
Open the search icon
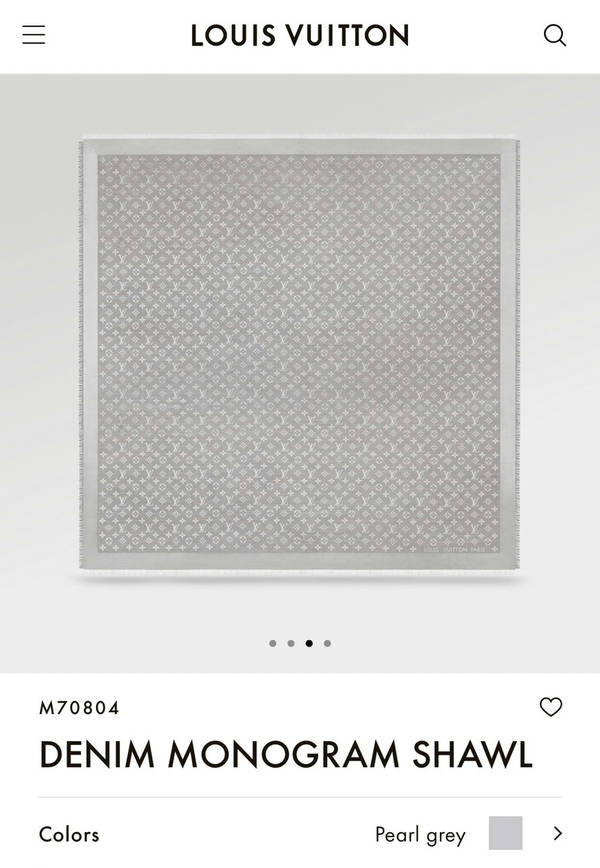coord(555,36)
